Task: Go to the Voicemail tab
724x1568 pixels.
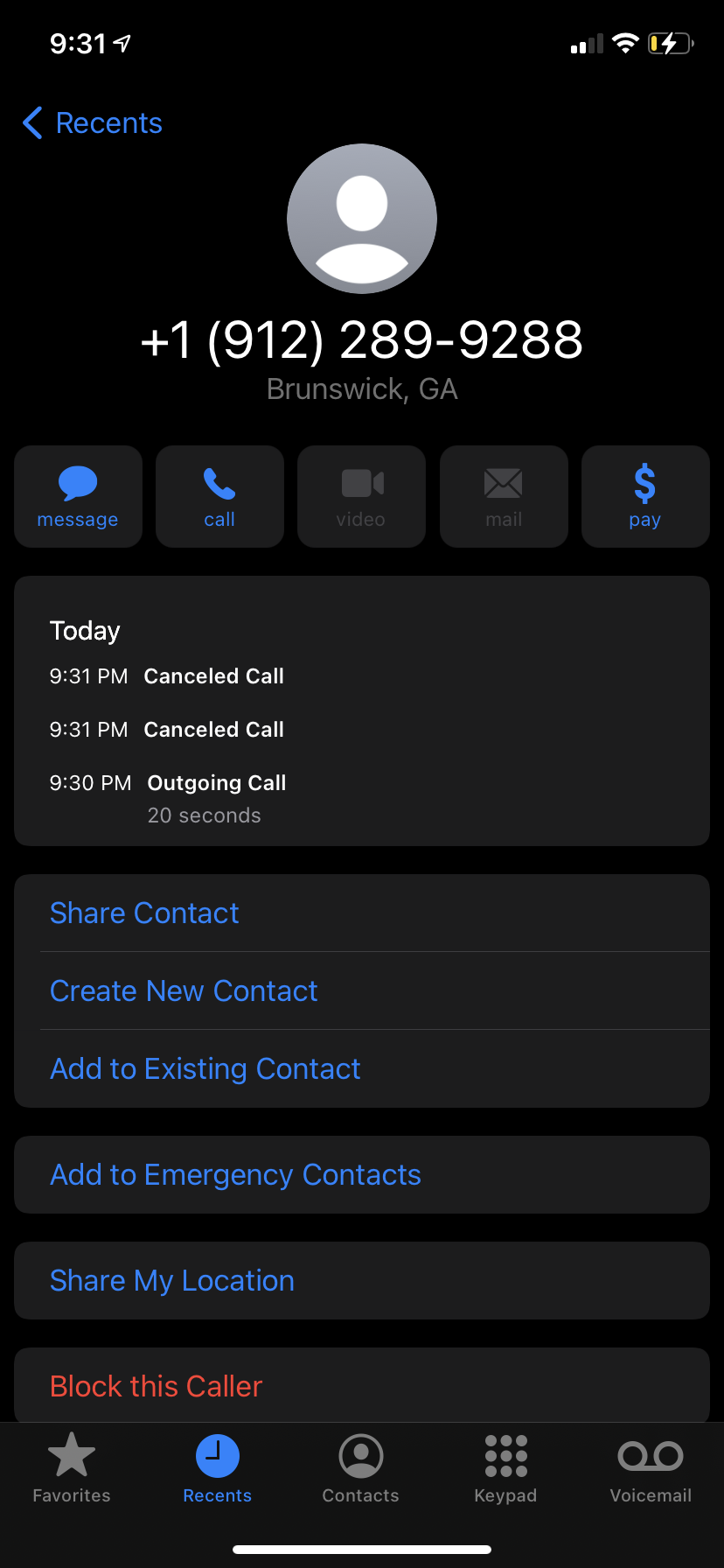Action: click(651, 1467)
